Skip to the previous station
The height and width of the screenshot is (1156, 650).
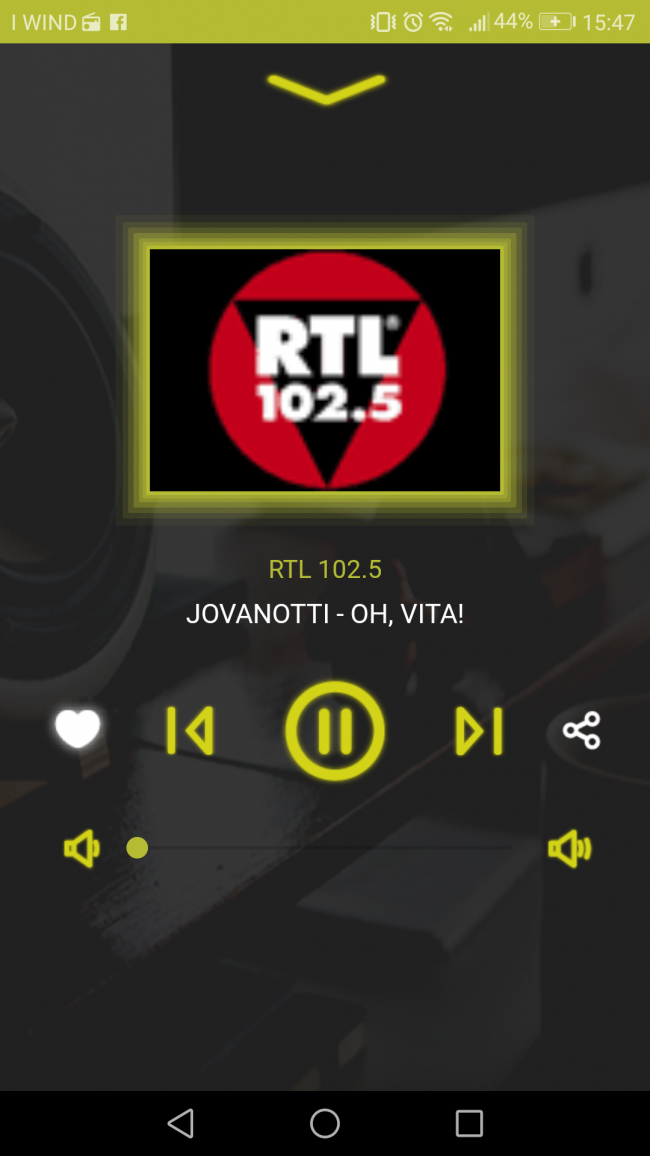point(190,731)
